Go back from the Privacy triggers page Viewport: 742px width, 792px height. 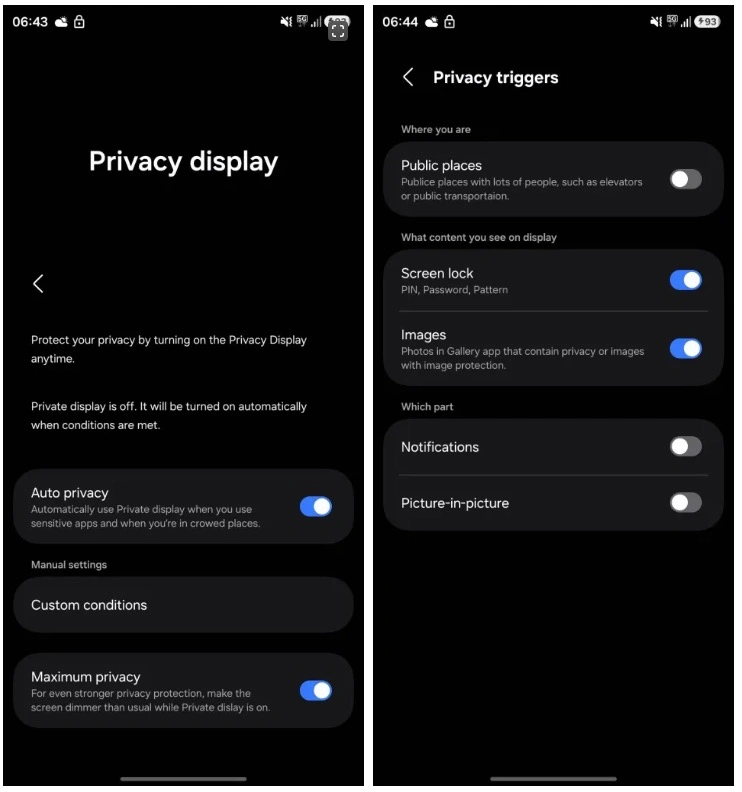408,78
